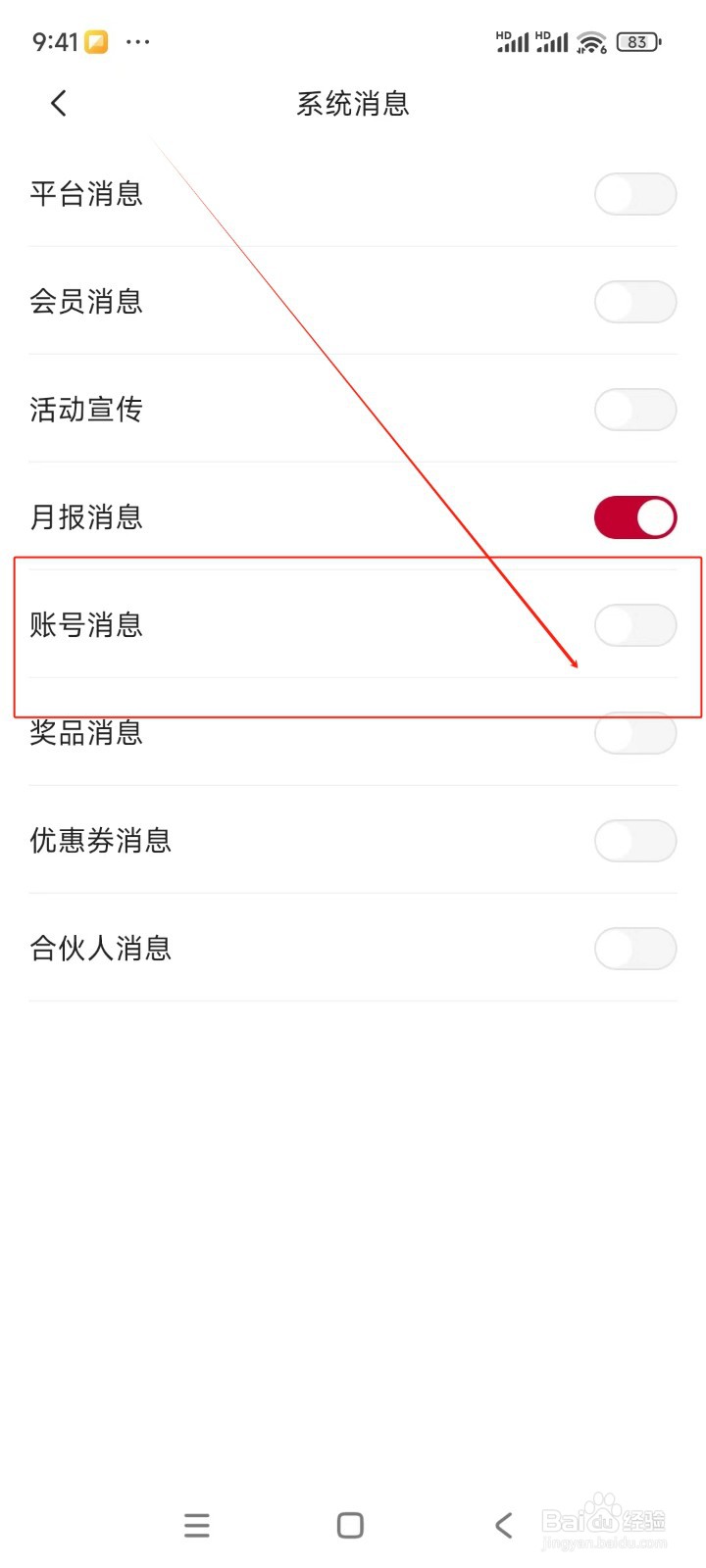Enable the 奖品消息 toggle
Viewport: 706px width, 1568px height.
coord(635,733)
